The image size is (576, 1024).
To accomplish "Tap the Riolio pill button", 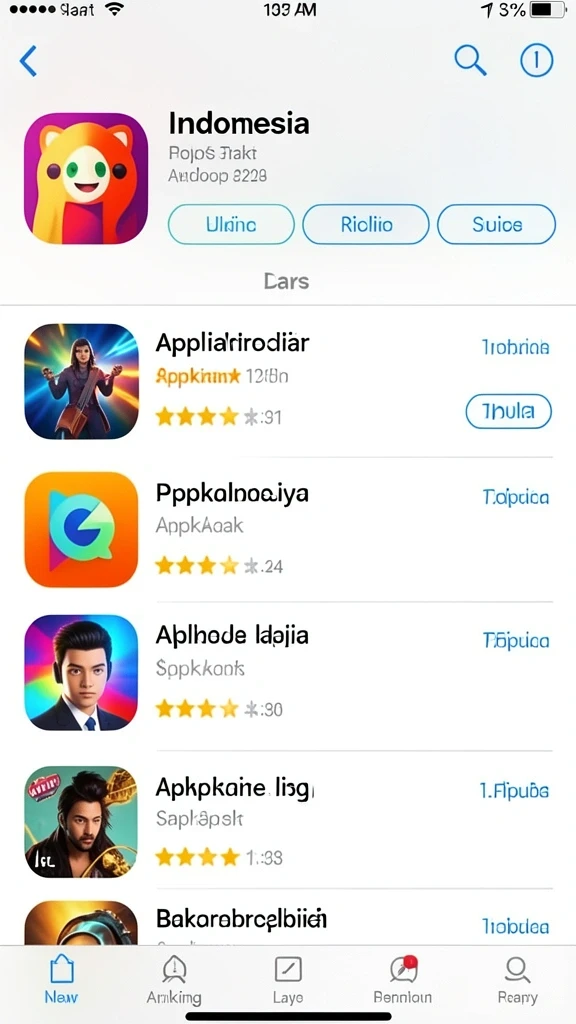I will point(366,225).
